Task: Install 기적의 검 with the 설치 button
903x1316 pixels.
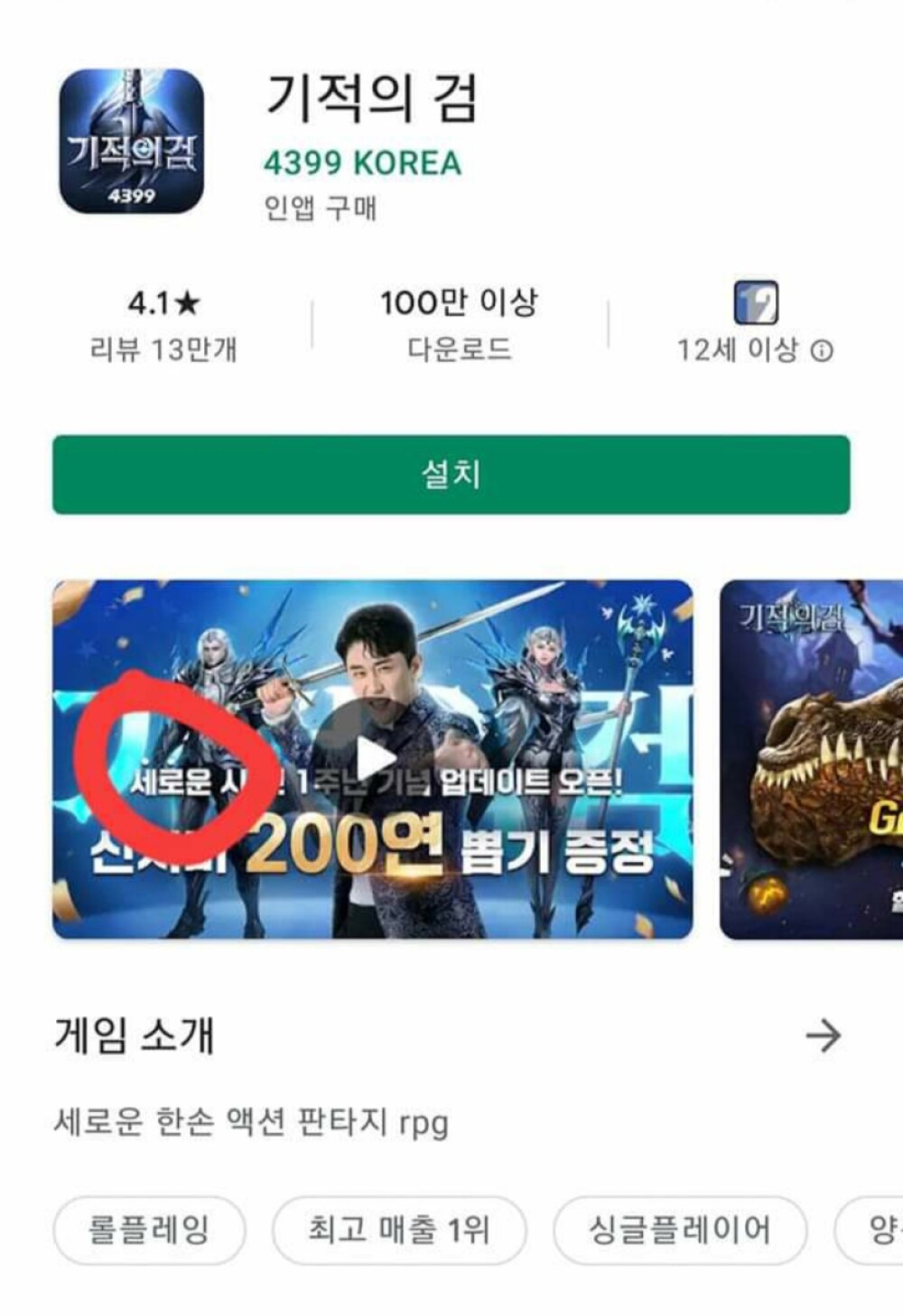Action: click(x=451, y=475)
